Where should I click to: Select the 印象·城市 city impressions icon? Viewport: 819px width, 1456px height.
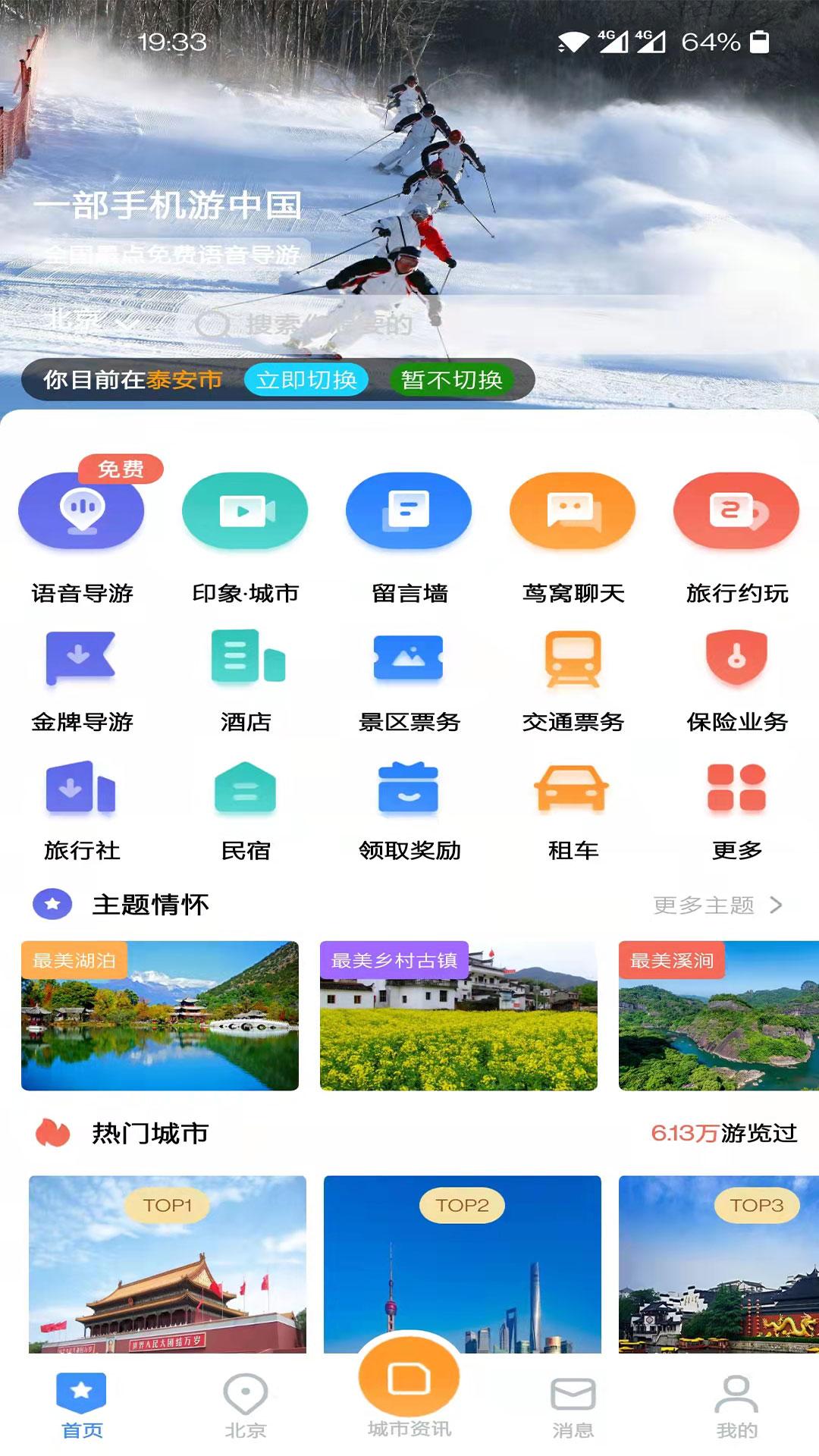245,511
